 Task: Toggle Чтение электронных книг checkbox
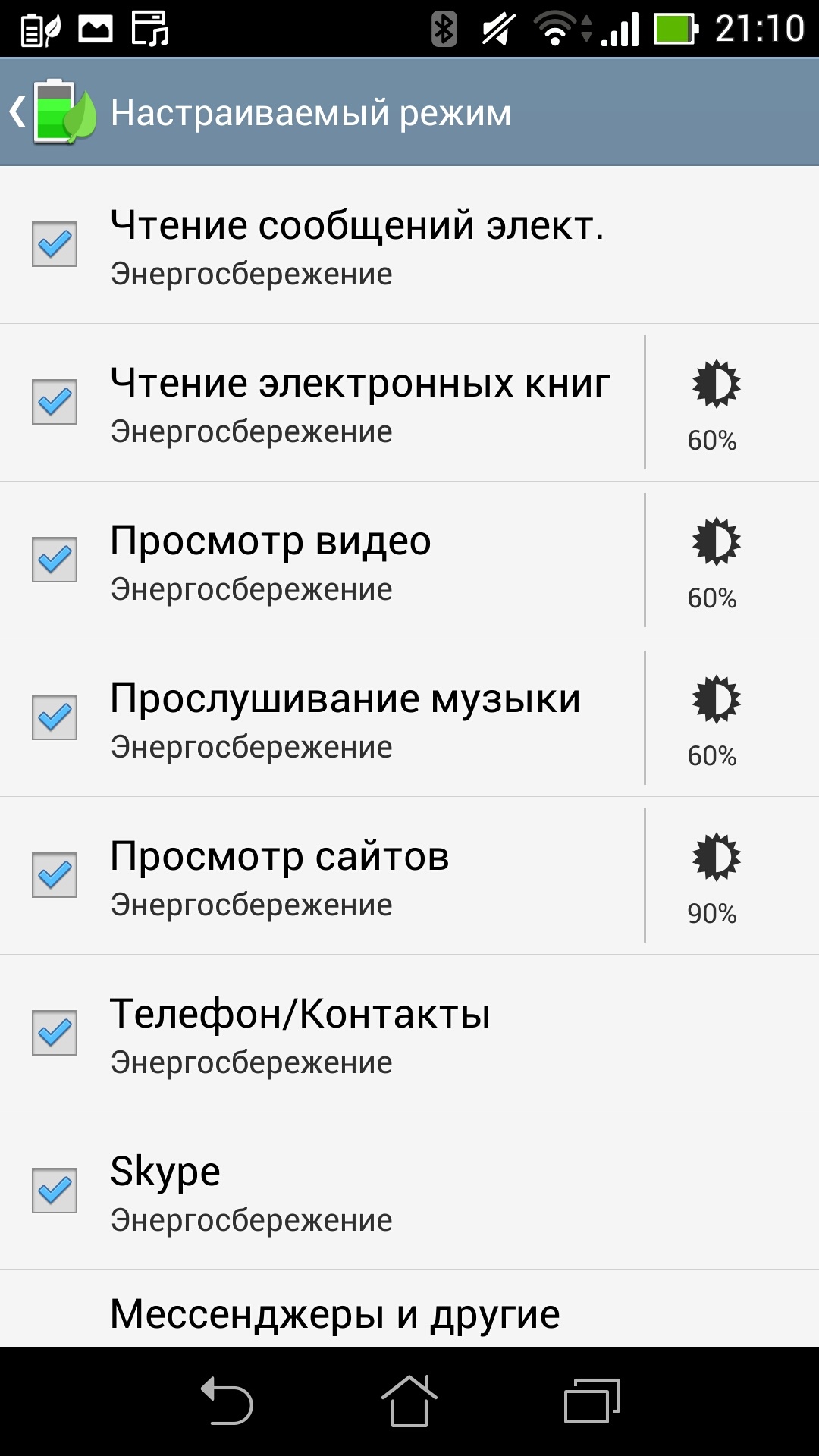point(55,402)
